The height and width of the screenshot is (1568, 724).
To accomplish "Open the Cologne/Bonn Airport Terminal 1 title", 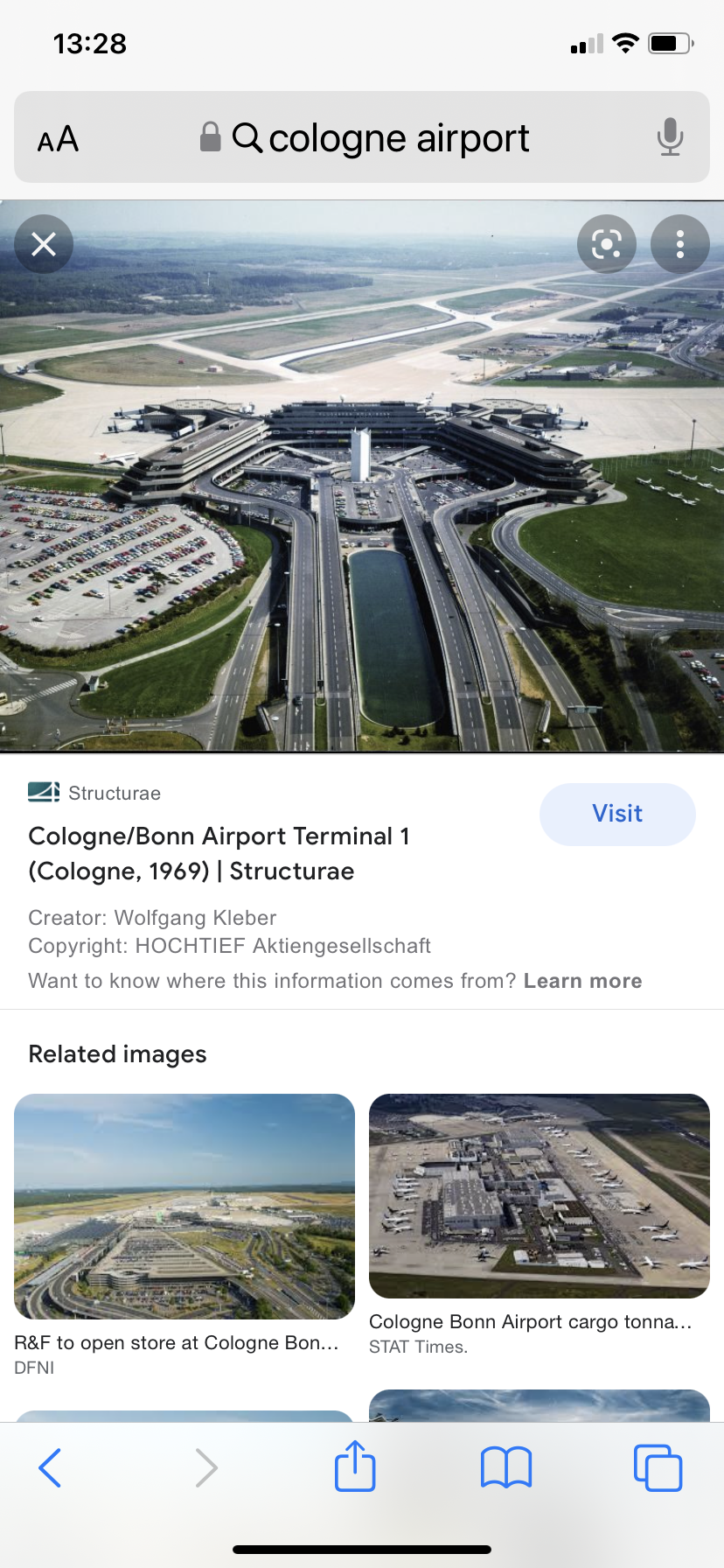I will [x=219, y=853].
